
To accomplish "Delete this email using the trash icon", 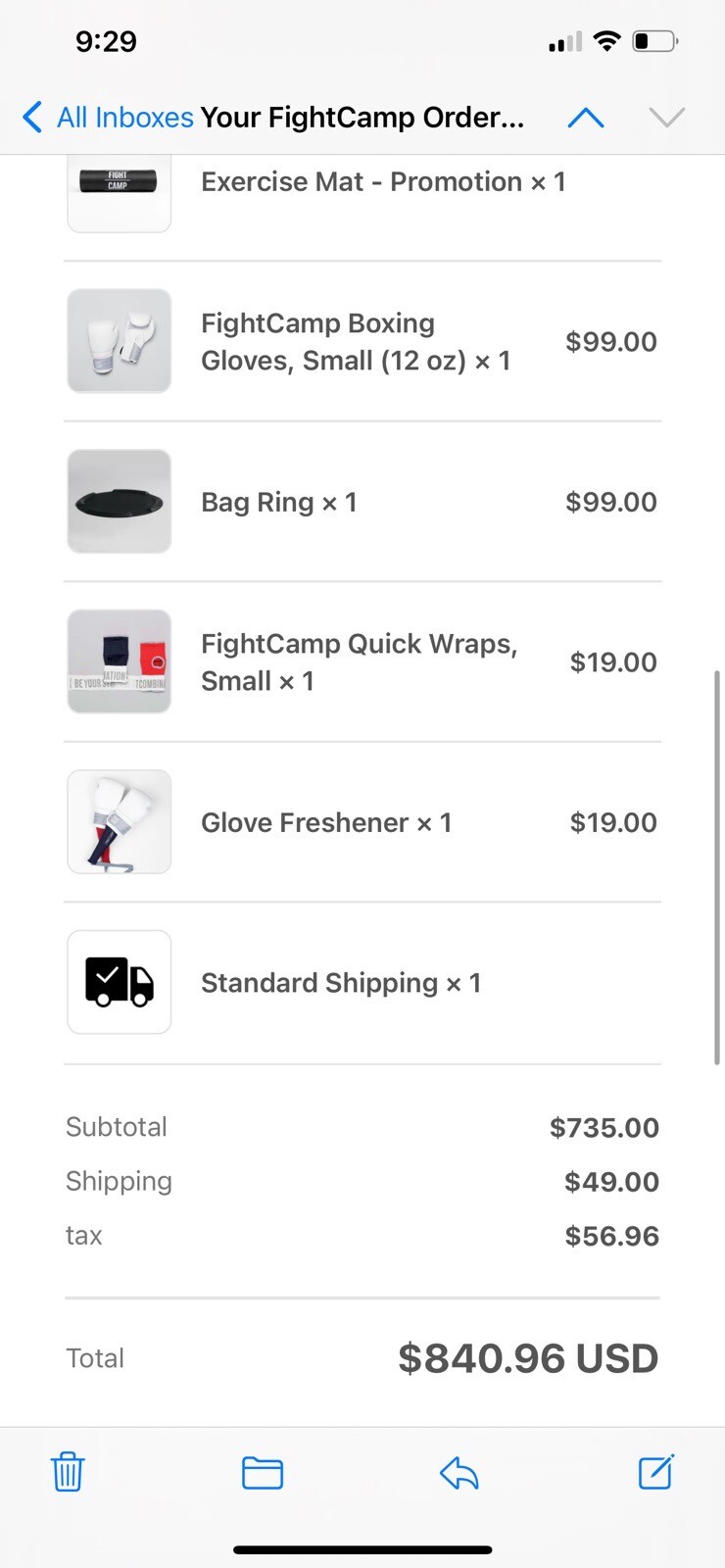I will [67, 1471].
